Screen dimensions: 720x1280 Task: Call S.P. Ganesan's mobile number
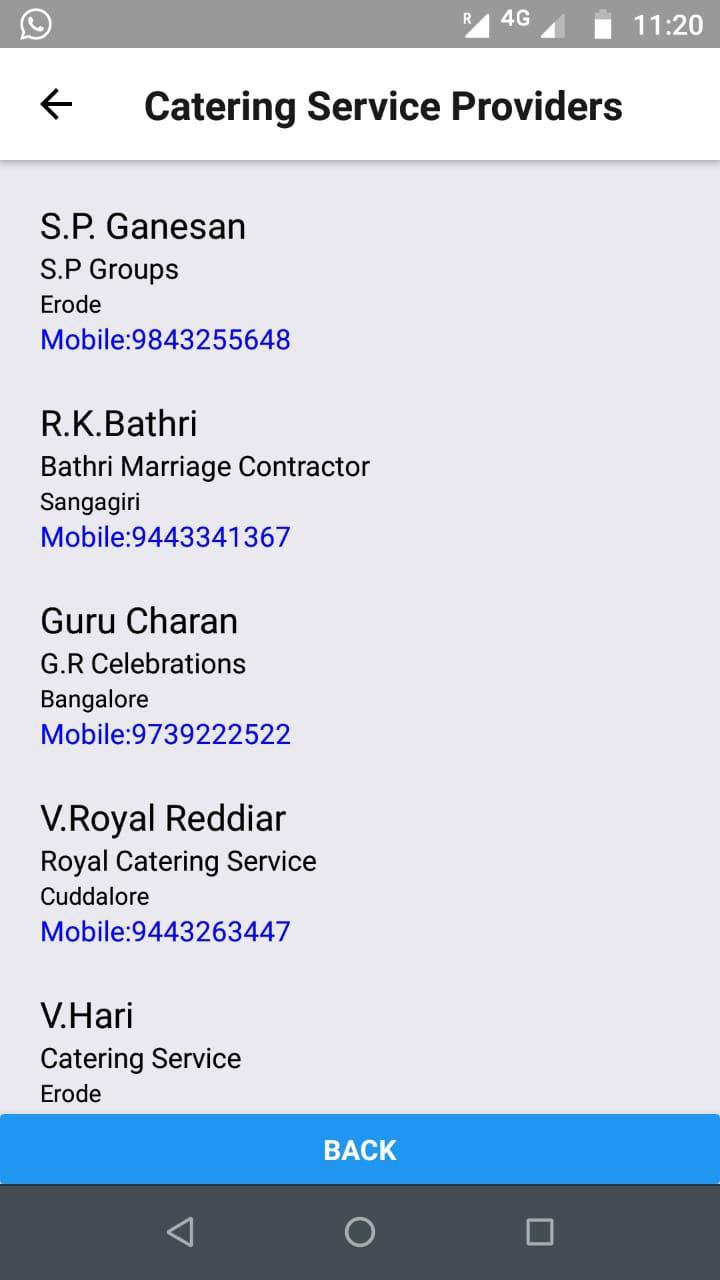point(165,339)
